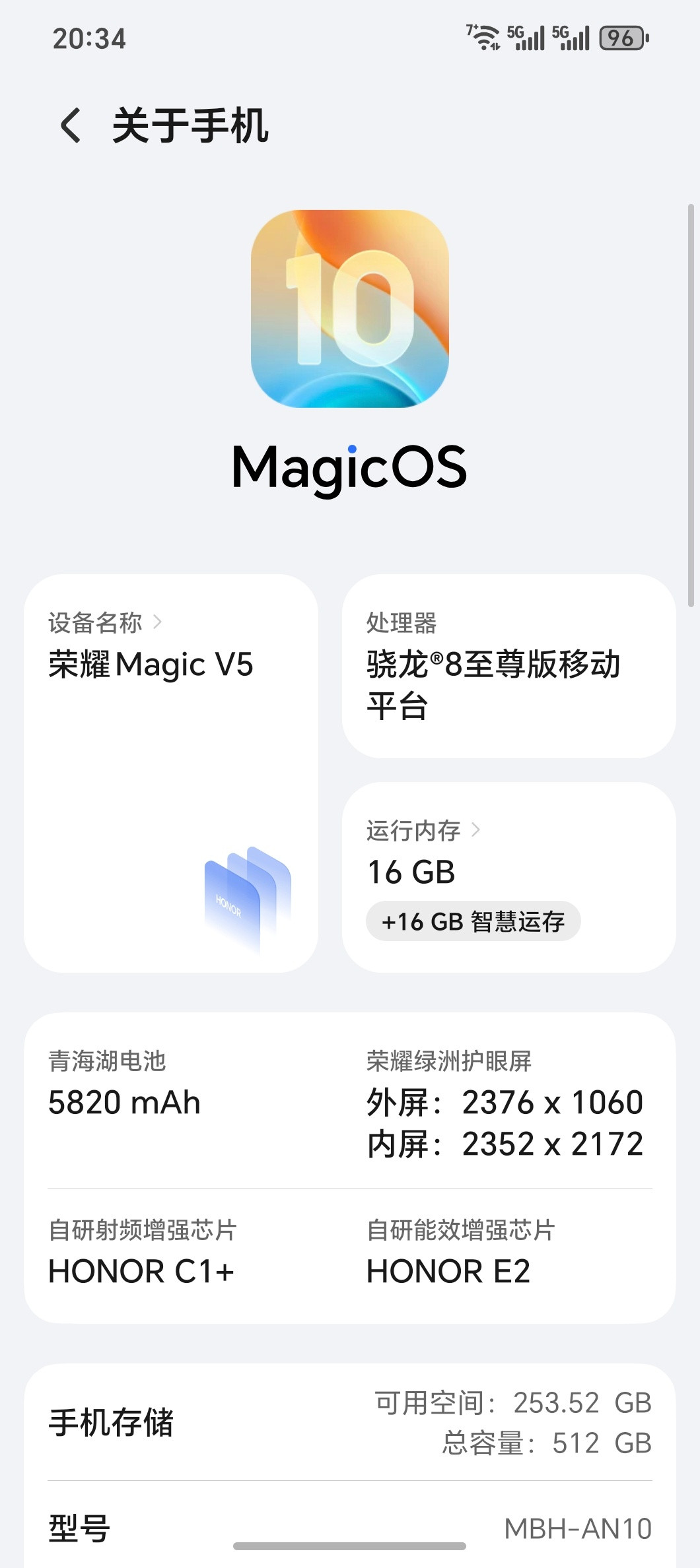Open the Wi-Fi status icon

tap(487, 38)
